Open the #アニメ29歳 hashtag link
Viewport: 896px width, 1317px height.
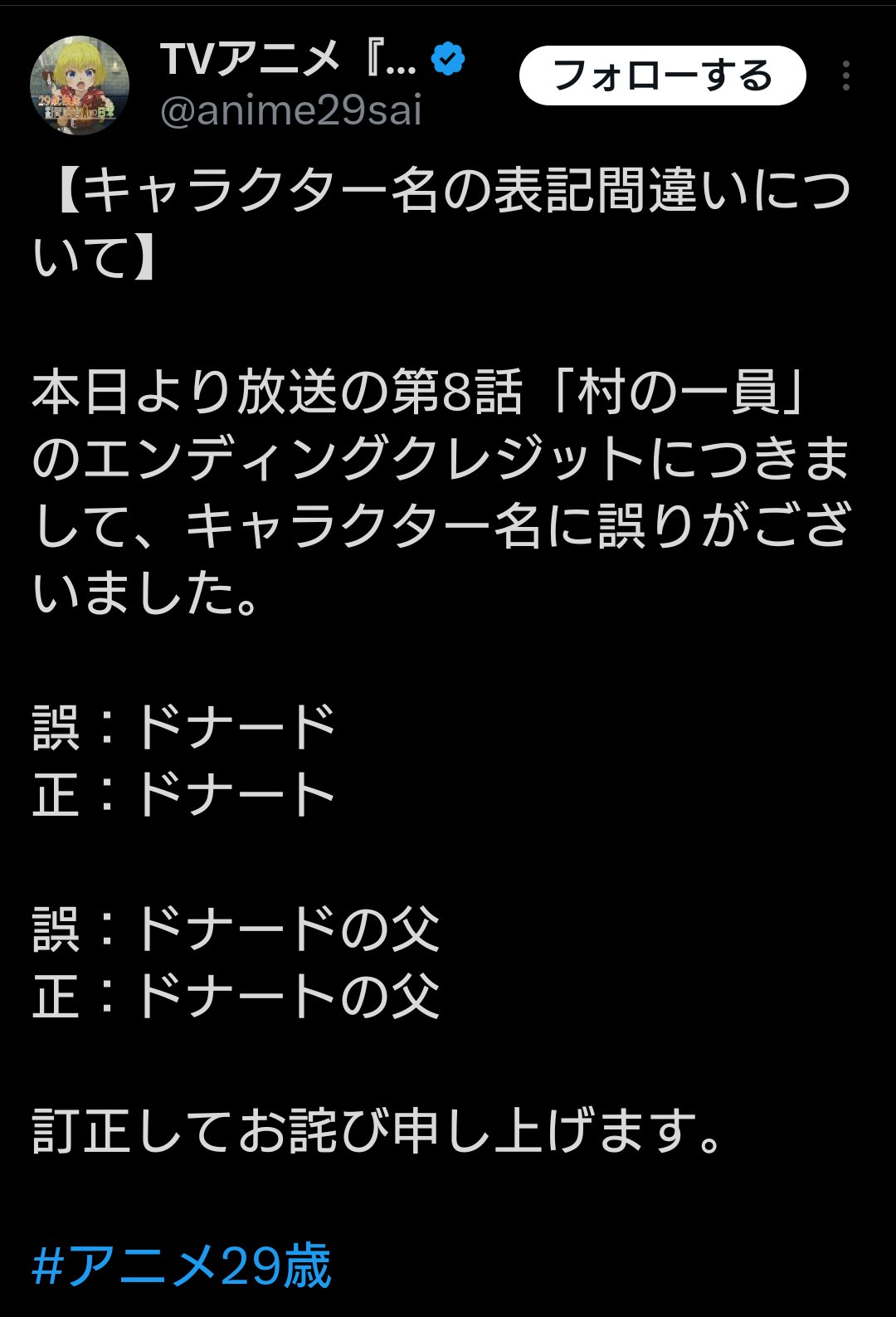click(182, 1266)
